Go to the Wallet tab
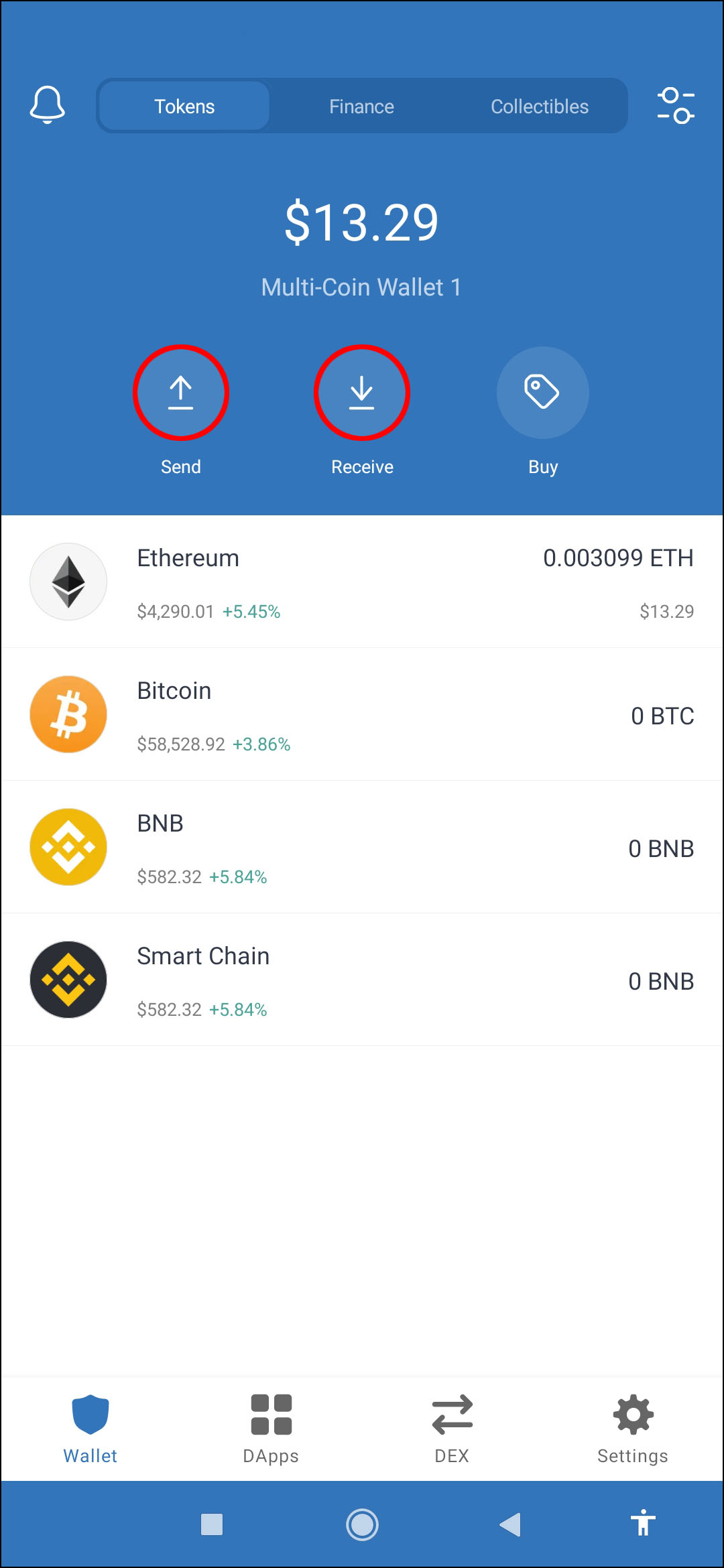Viewport: 724px width, 1568px height. tap(90, 1427)
